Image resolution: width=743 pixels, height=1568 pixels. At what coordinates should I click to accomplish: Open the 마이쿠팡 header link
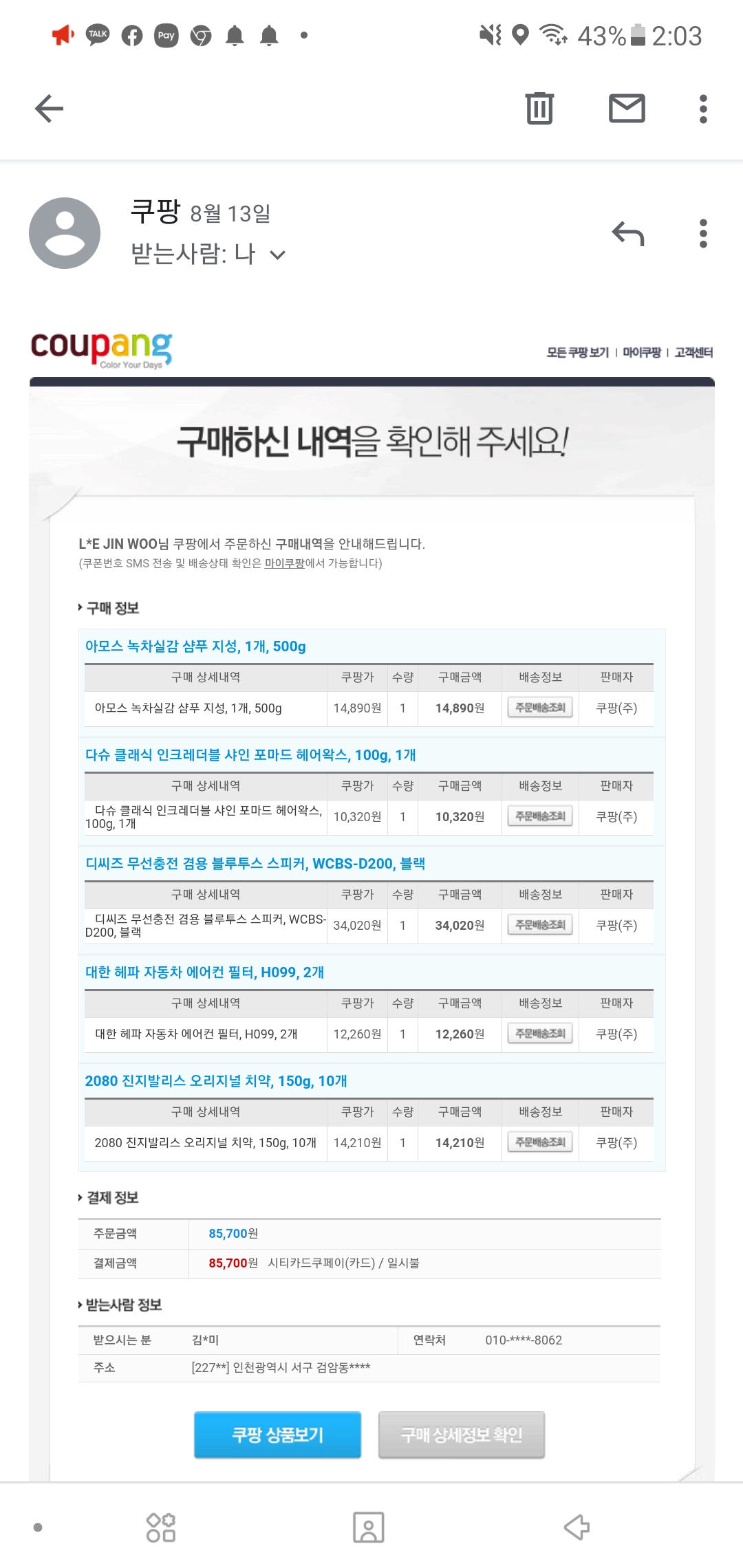click(x=641, y=353)
